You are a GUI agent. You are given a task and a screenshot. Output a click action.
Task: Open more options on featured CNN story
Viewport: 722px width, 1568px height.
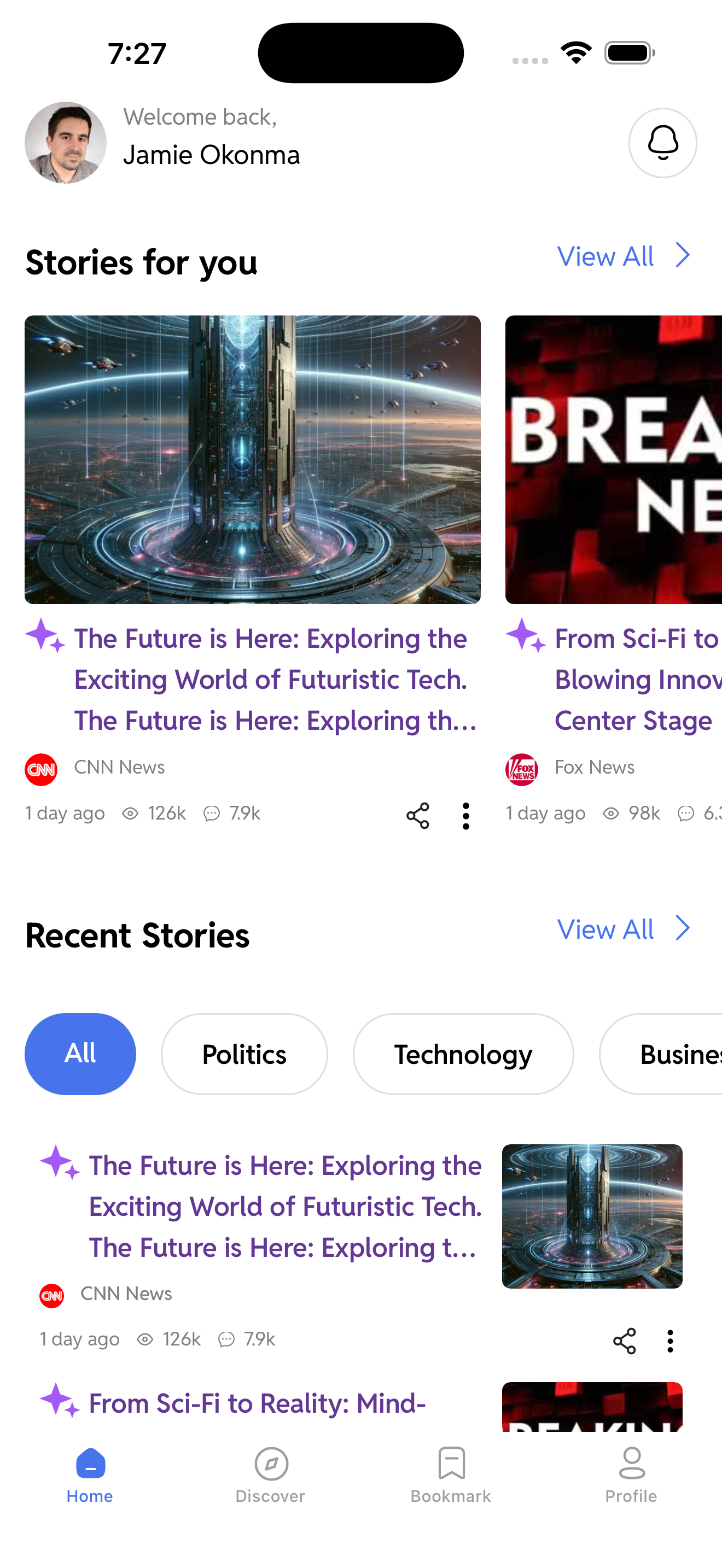(465, 815)
